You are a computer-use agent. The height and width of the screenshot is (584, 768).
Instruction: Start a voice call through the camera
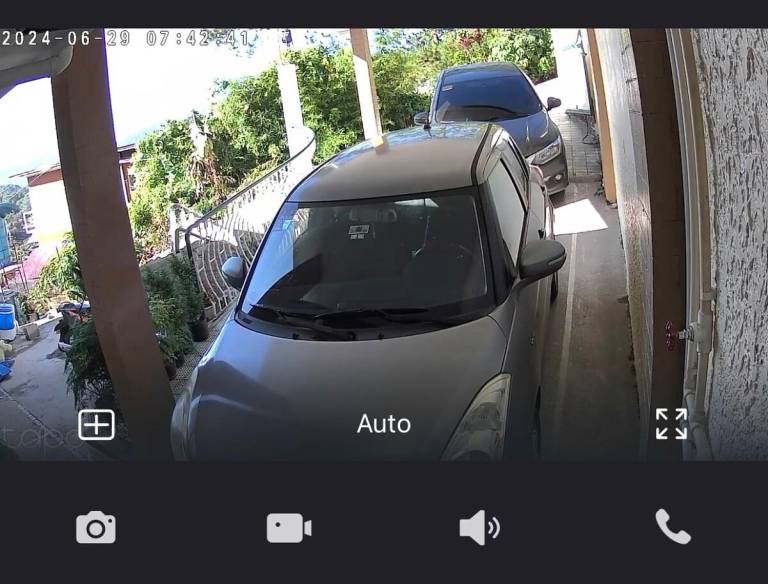click(672, 526)
